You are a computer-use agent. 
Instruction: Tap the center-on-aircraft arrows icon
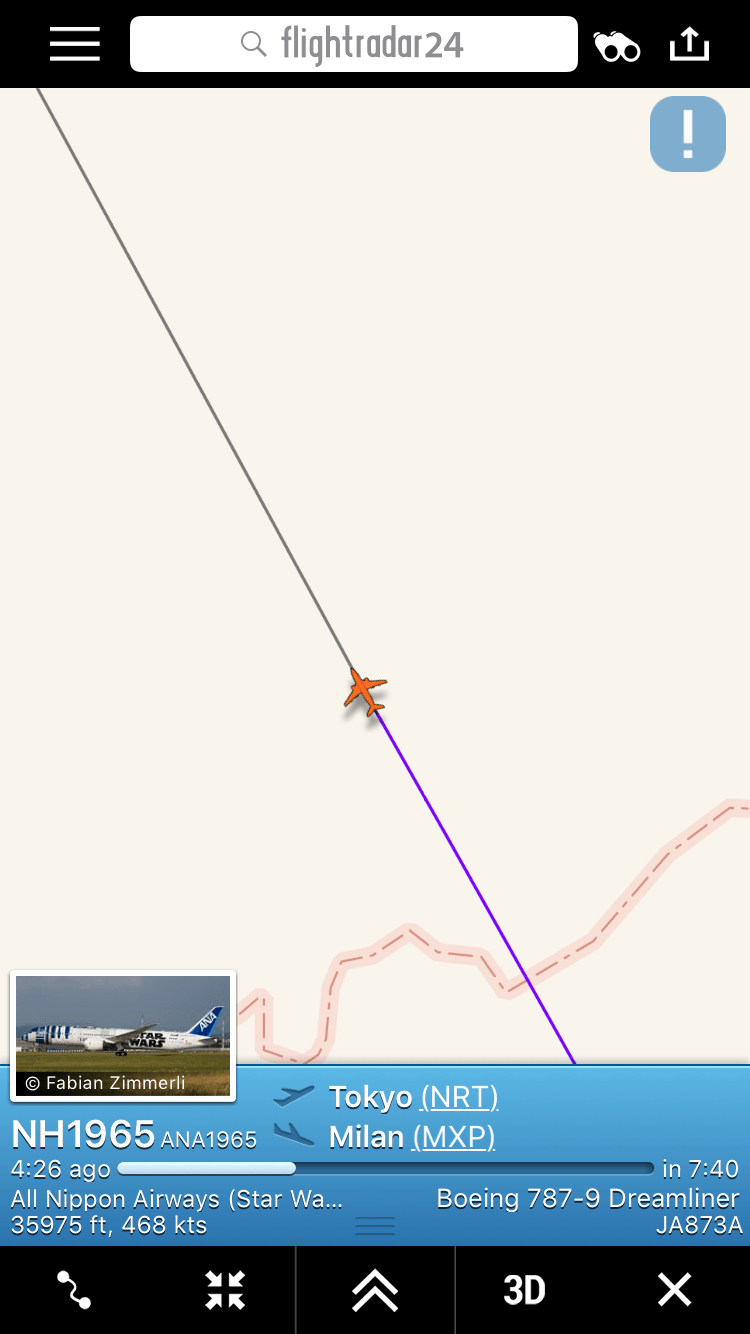(225, 1290)
